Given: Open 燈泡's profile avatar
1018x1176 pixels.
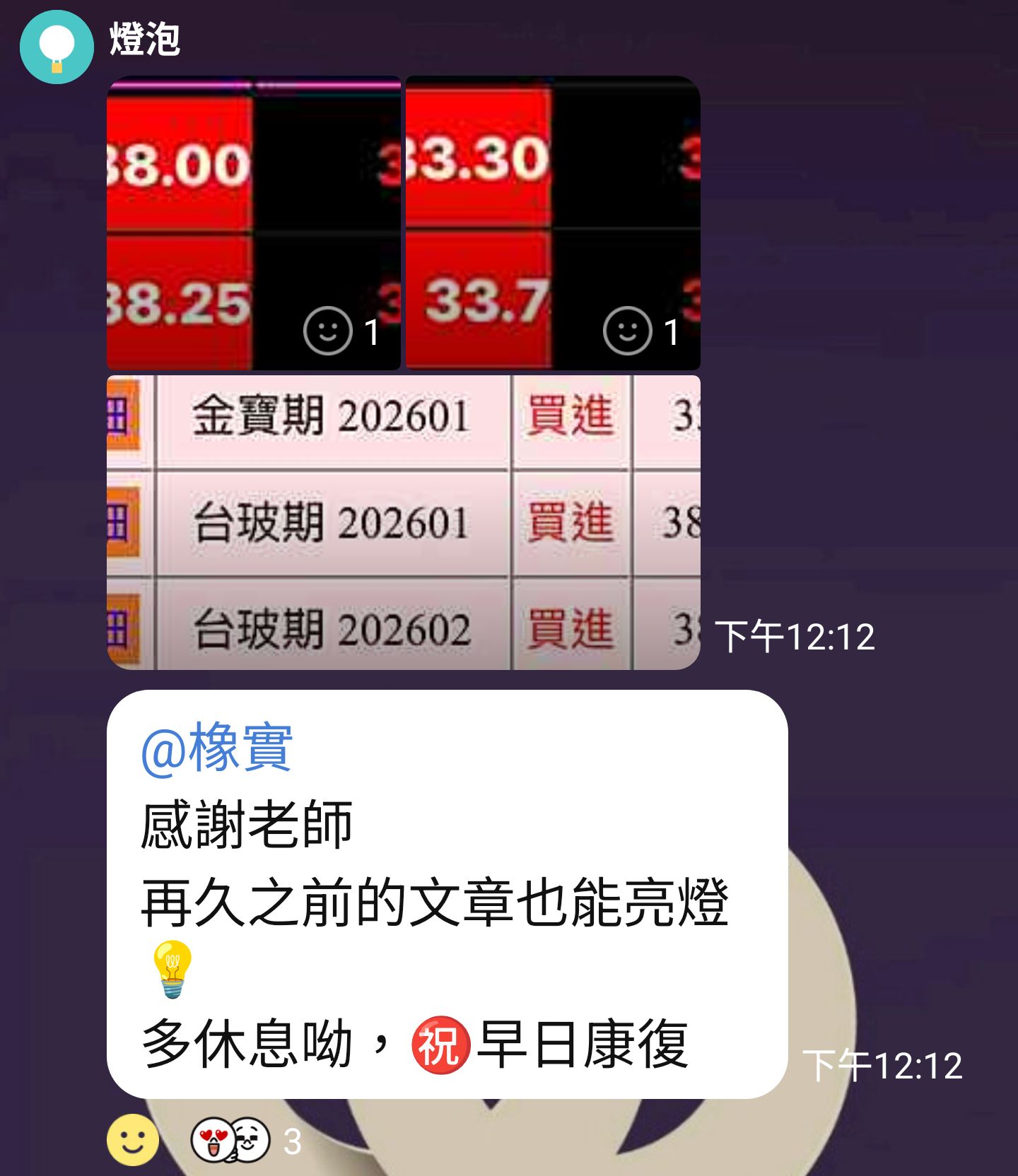Looking at the screenshot, I should [57, 47].
